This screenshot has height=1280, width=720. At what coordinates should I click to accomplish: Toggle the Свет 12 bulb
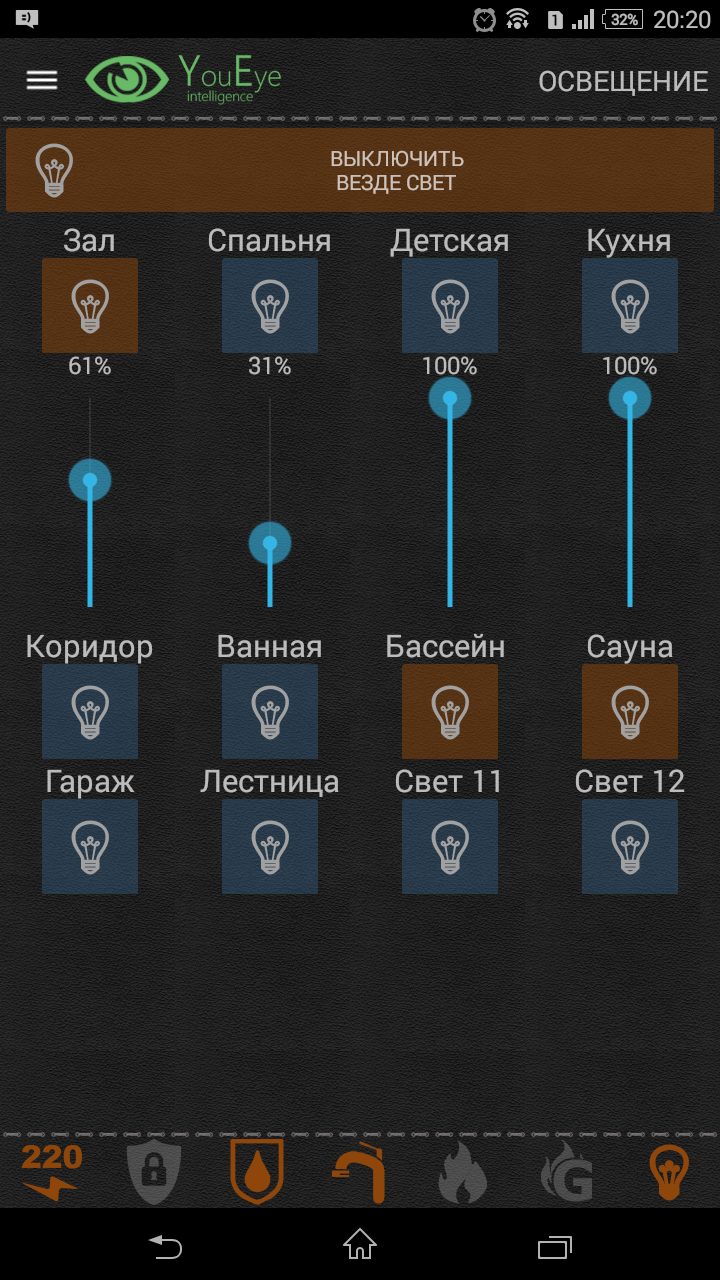point(630,846)
